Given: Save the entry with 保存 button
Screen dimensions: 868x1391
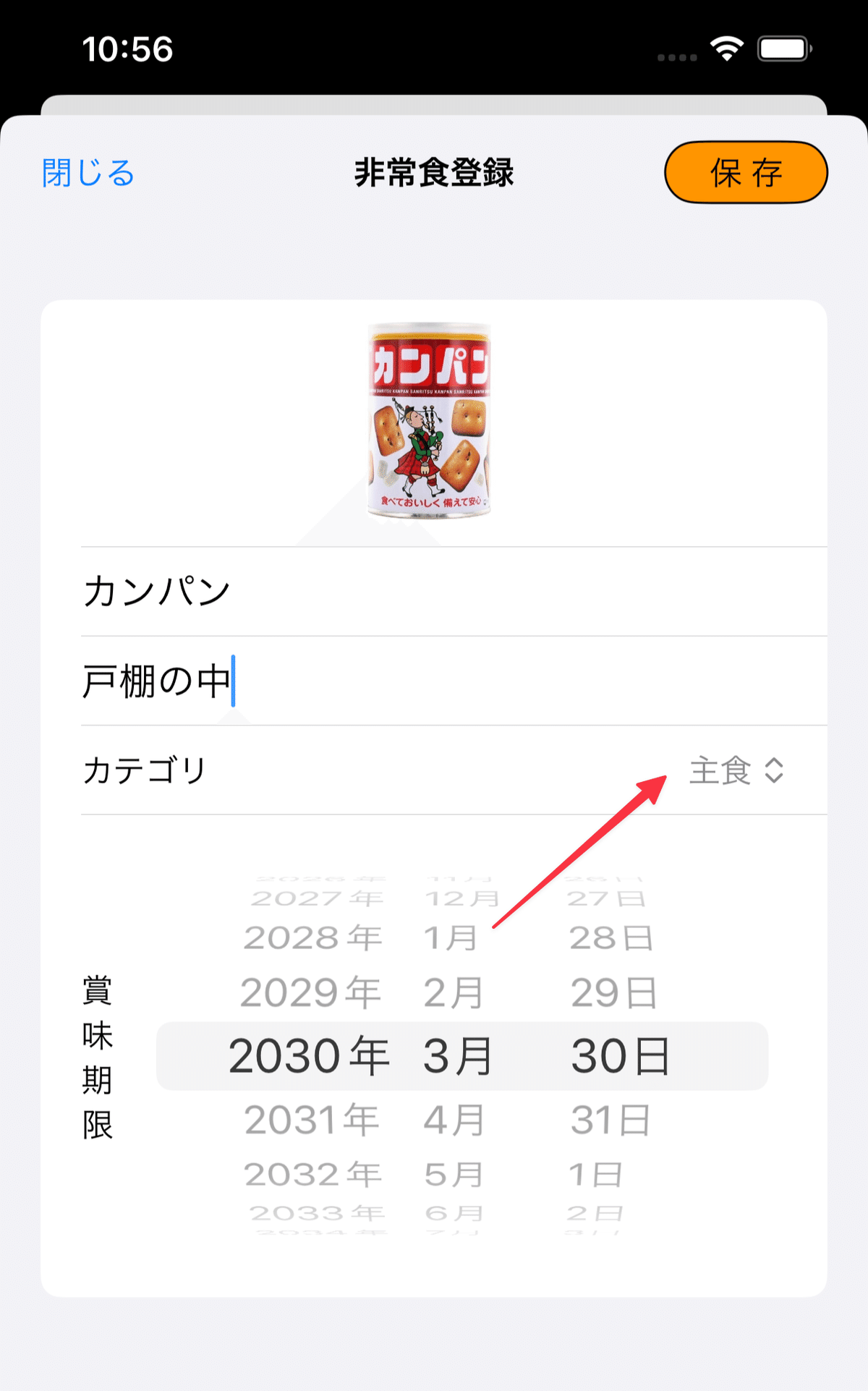Looking at the screenshot, I should coord(746,173).
